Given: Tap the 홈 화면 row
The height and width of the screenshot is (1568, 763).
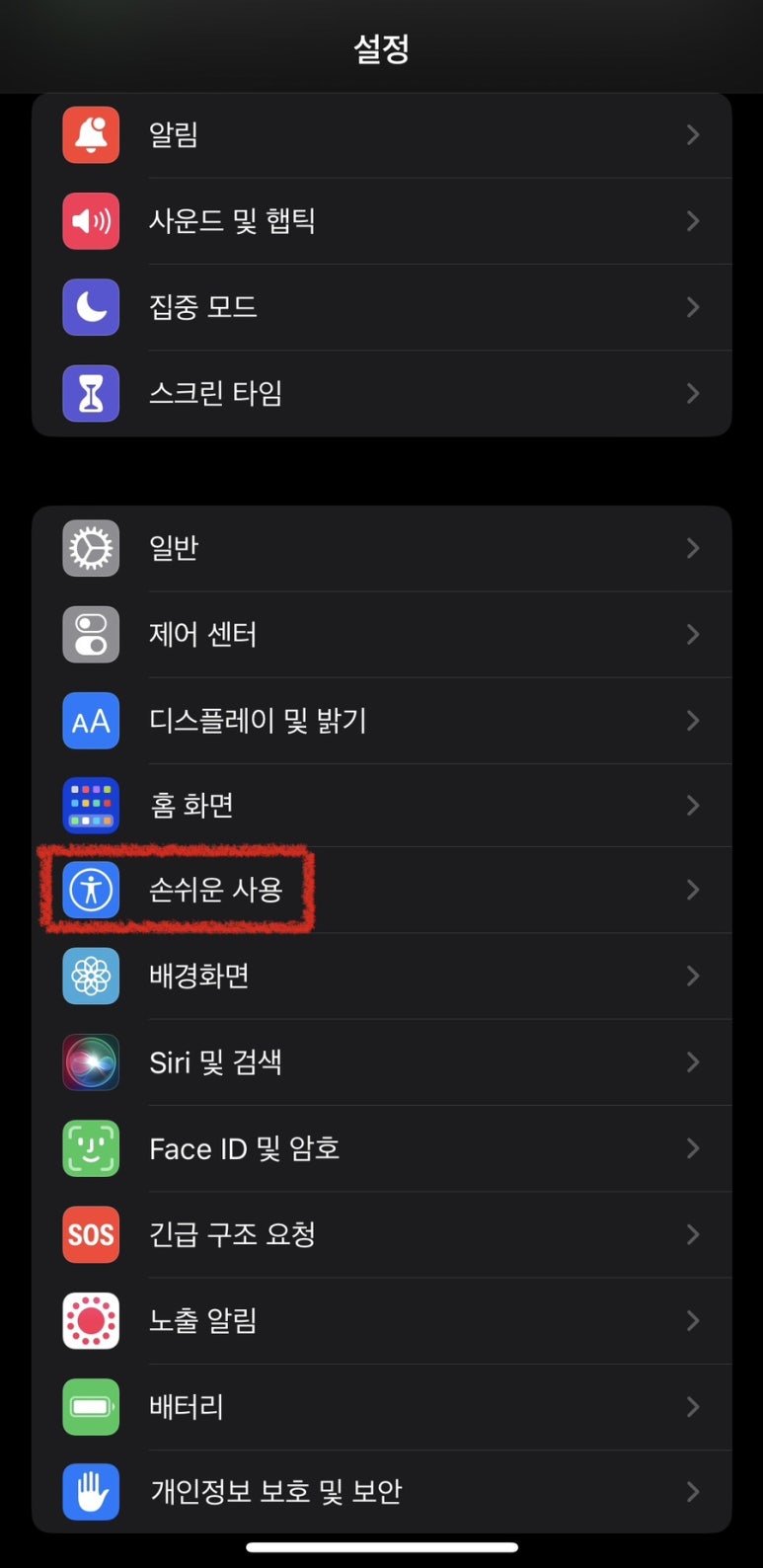Looking at the screenshot, I should [381, 806].
